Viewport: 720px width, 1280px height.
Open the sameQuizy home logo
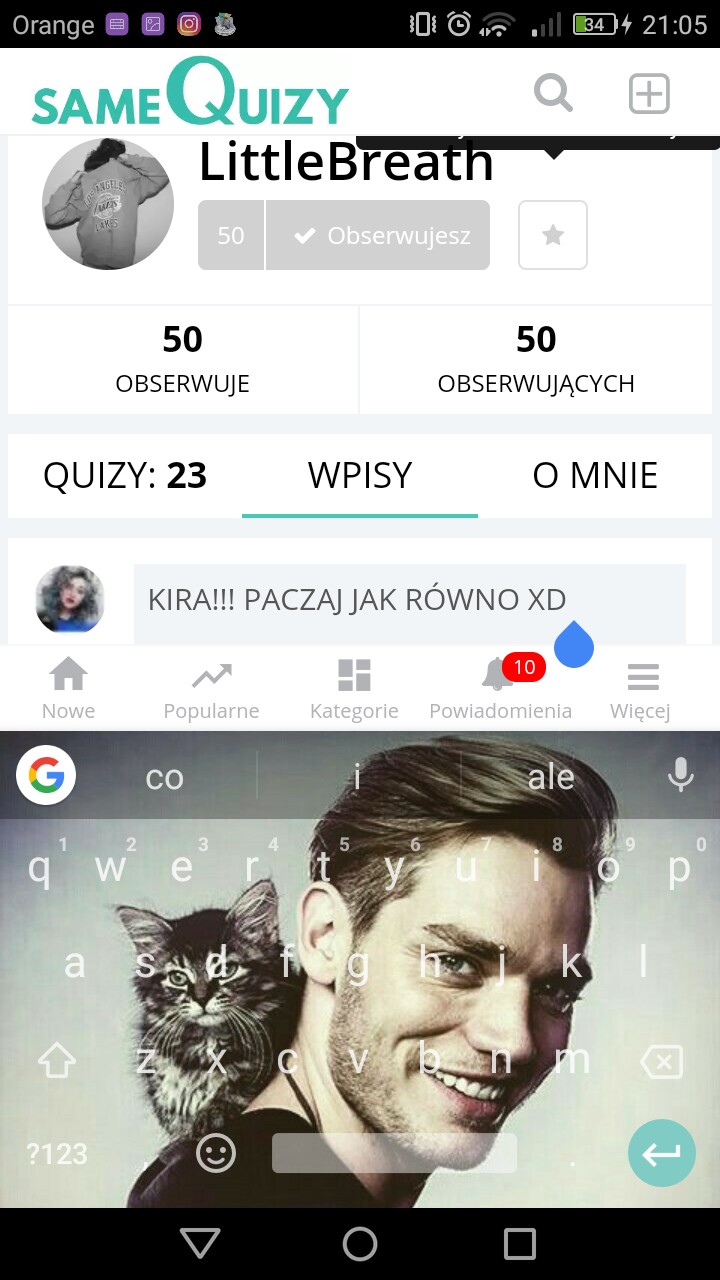(190, 94)
